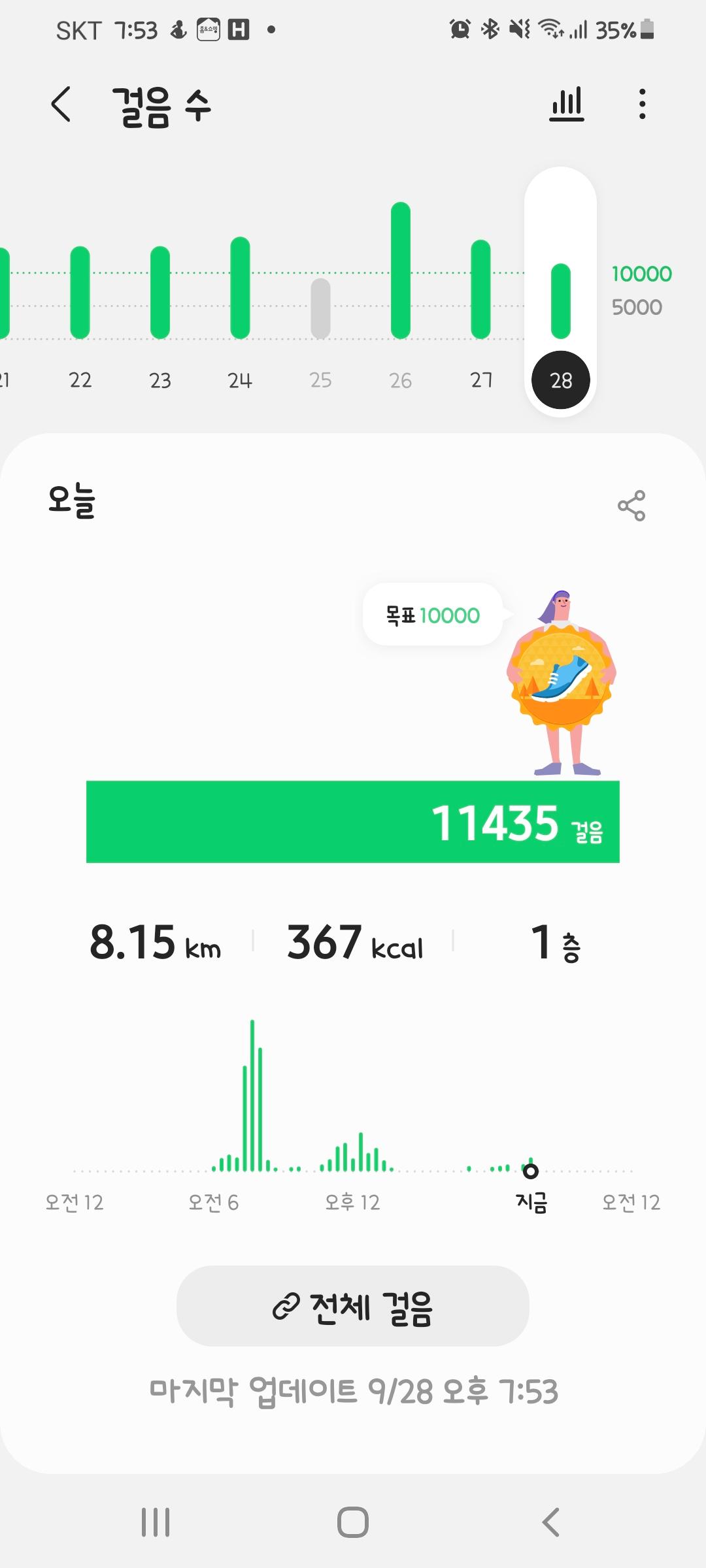
Task: Open the three-dot overflow menu
Action: [643, 105]
